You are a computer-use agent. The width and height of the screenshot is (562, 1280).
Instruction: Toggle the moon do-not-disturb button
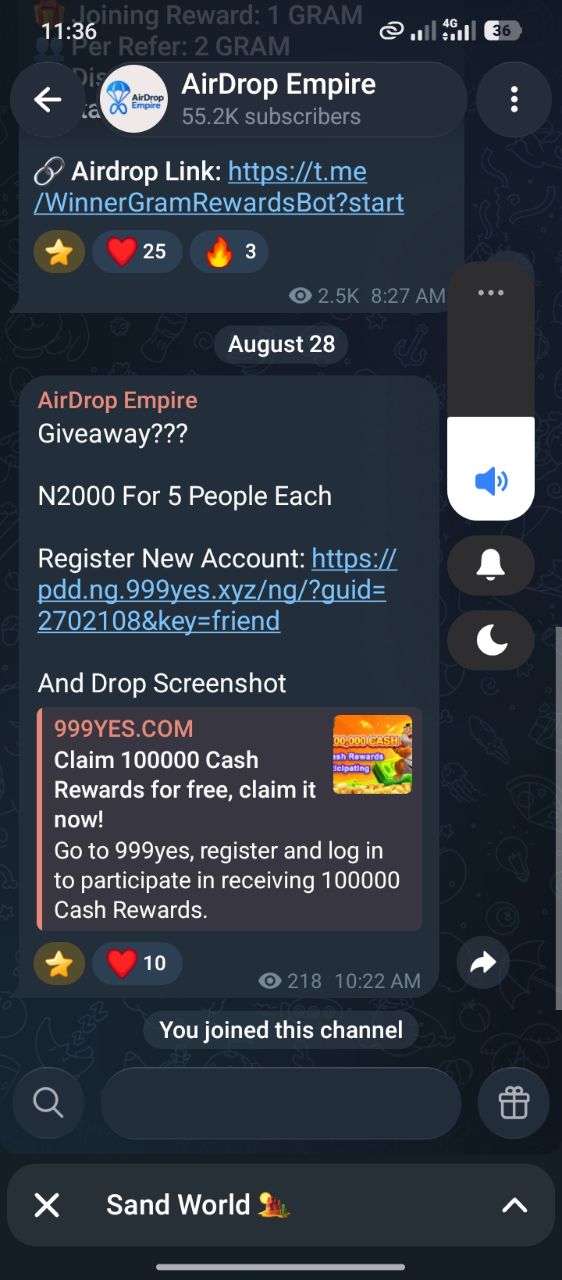pyautogui.click(x=491, y=640)
